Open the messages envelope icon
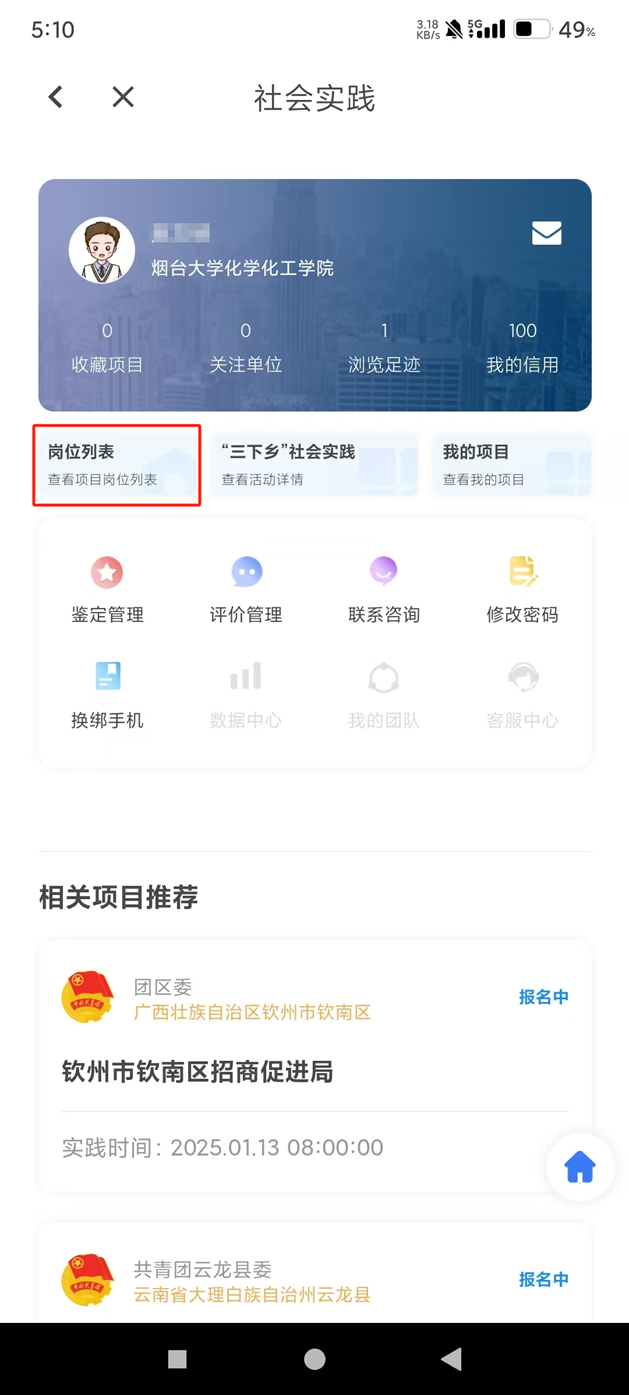The height and width of the screenshot is (1395, 629). 546,233
